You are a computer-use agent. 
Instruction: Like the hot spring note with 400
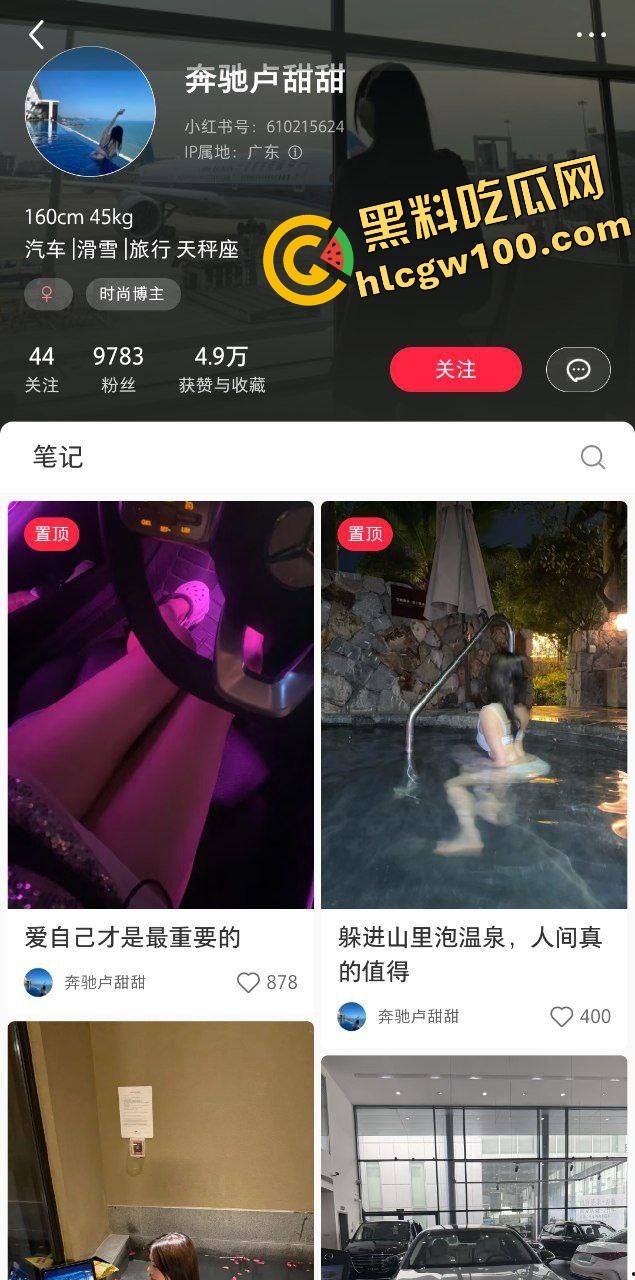(x=562, y=1016)
